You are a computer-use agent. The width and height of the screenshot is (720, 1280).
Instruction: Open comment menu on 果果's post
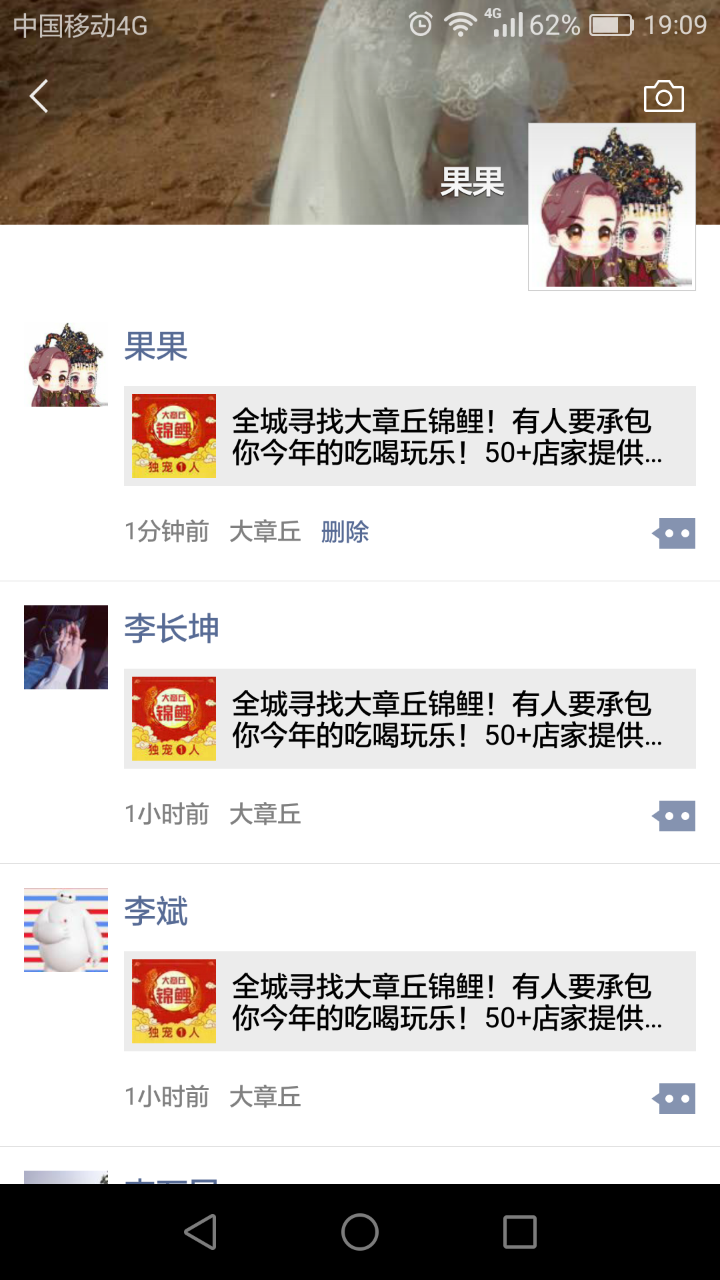click(x=675, y=533)
